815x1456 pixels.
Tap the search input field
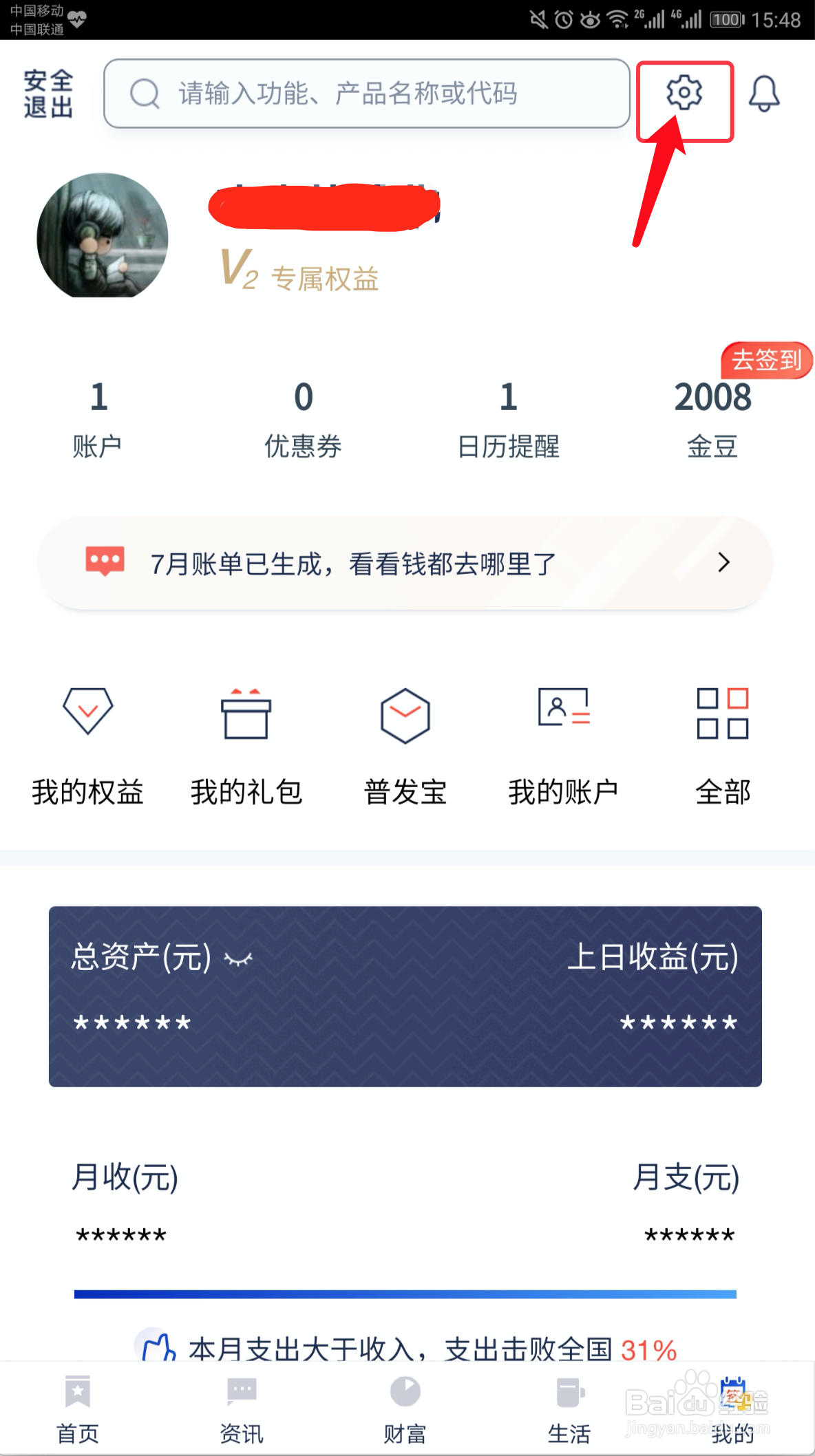tap(365, 94)
